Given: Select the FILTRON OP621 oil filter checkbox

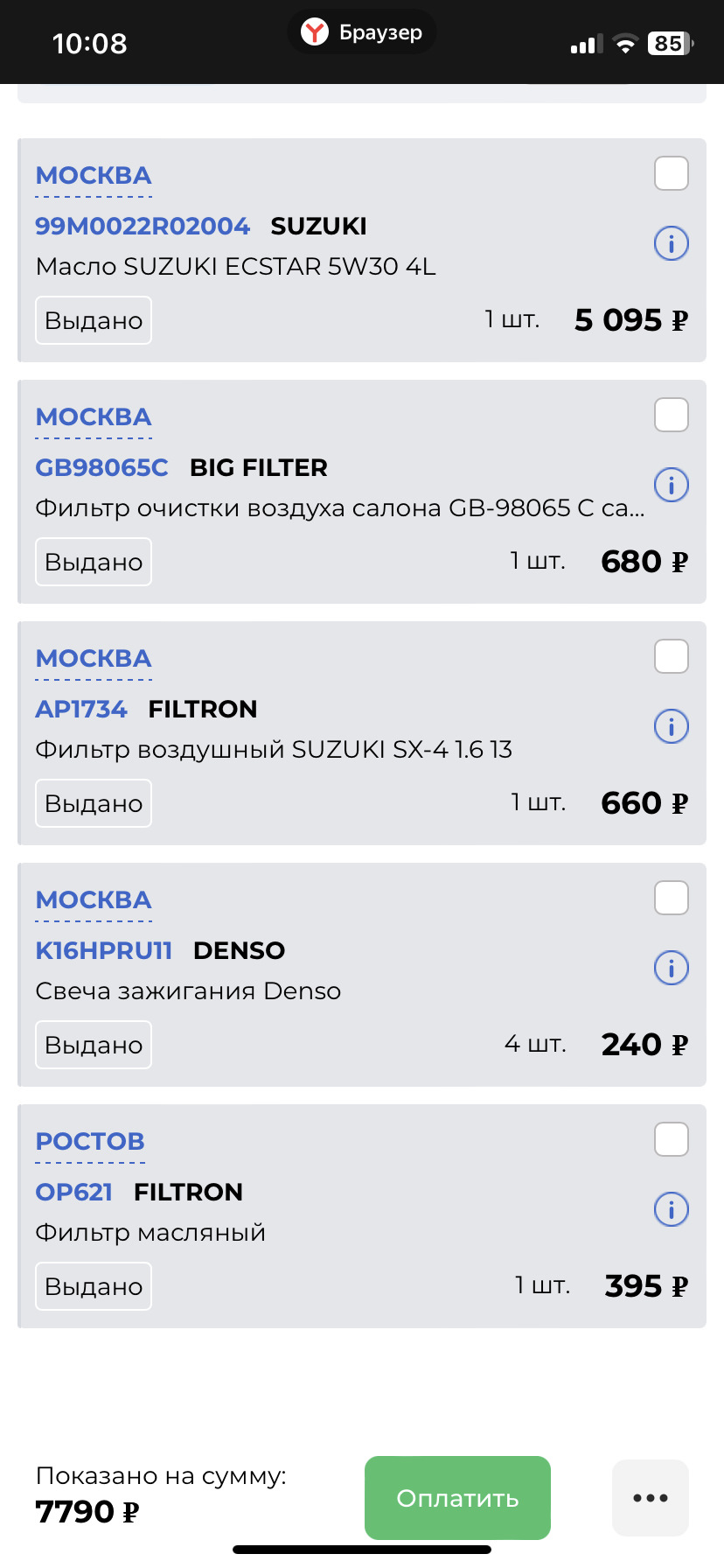Looking at the screenshot, I should (672, 1139).
